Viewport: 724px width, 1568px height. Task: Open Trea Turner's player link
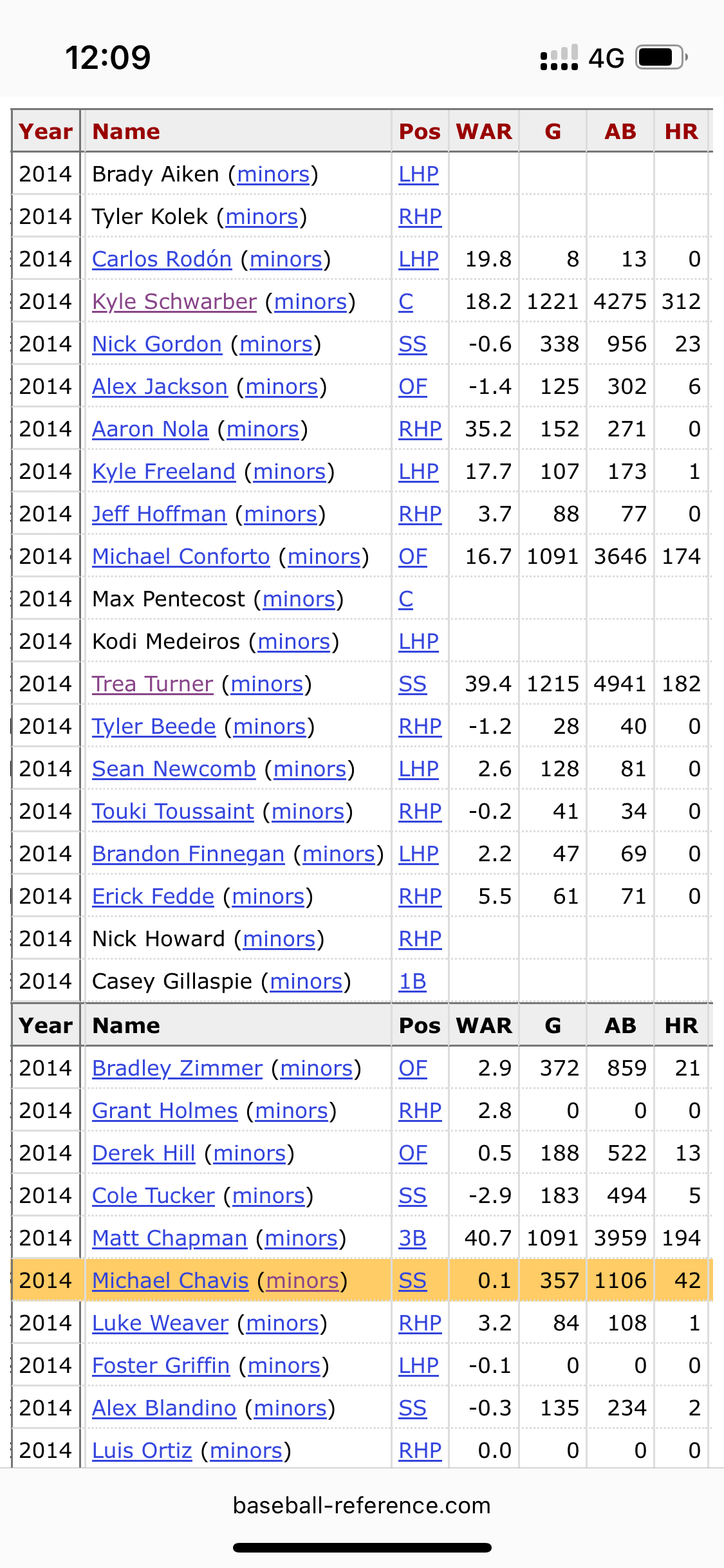(x=152, y=684)
